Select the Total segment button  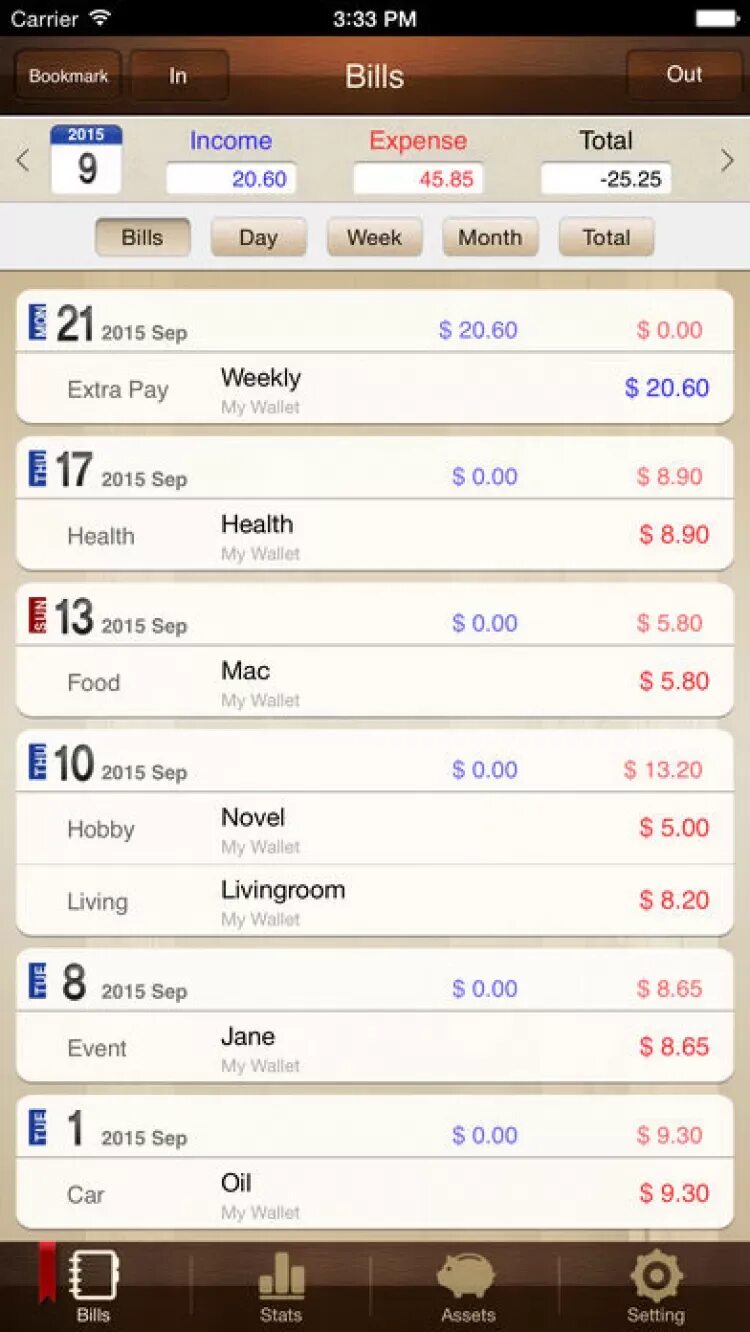(x=606, y=237)
